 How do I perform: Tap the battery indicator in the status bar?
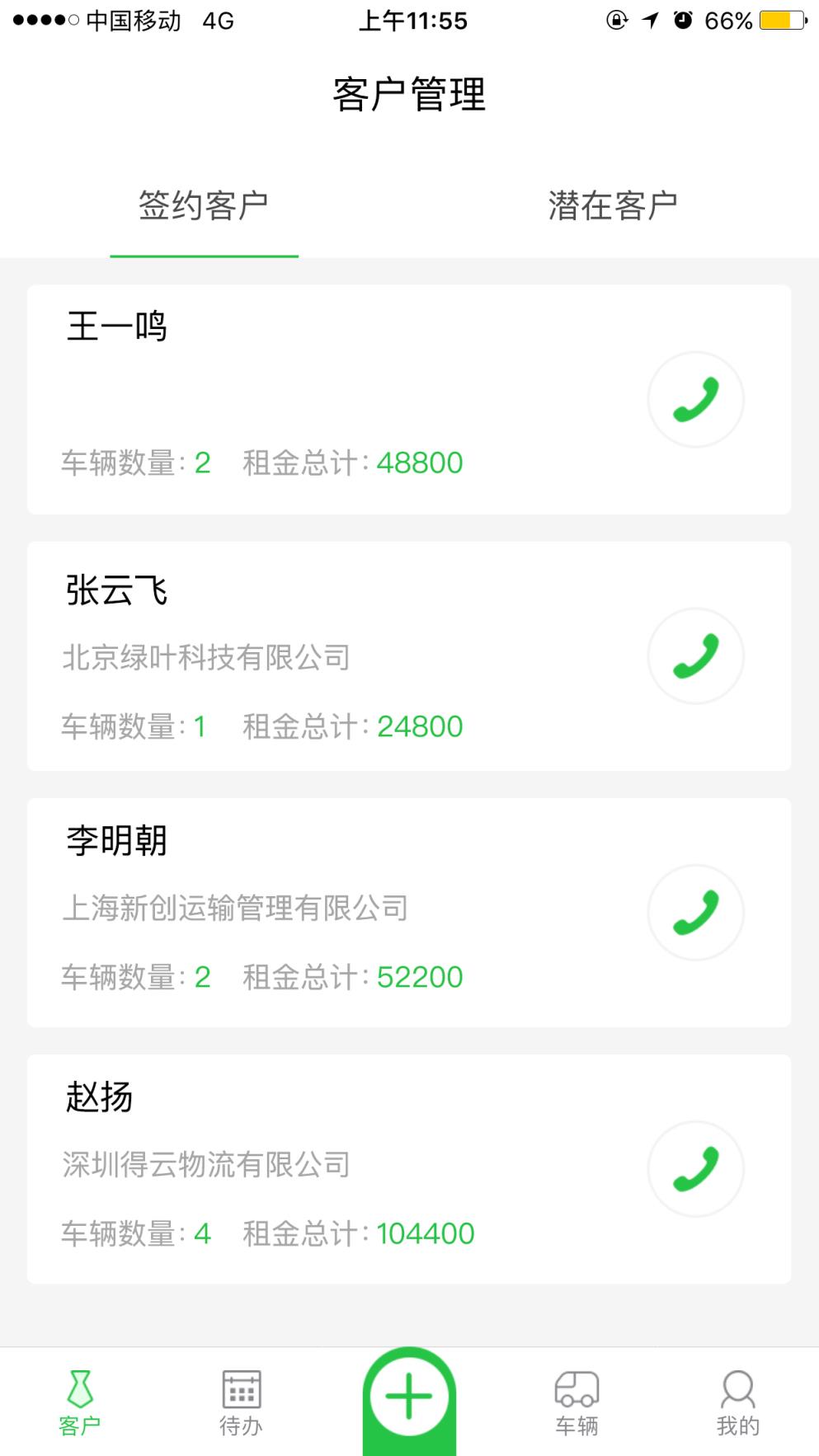click(779, 21)
